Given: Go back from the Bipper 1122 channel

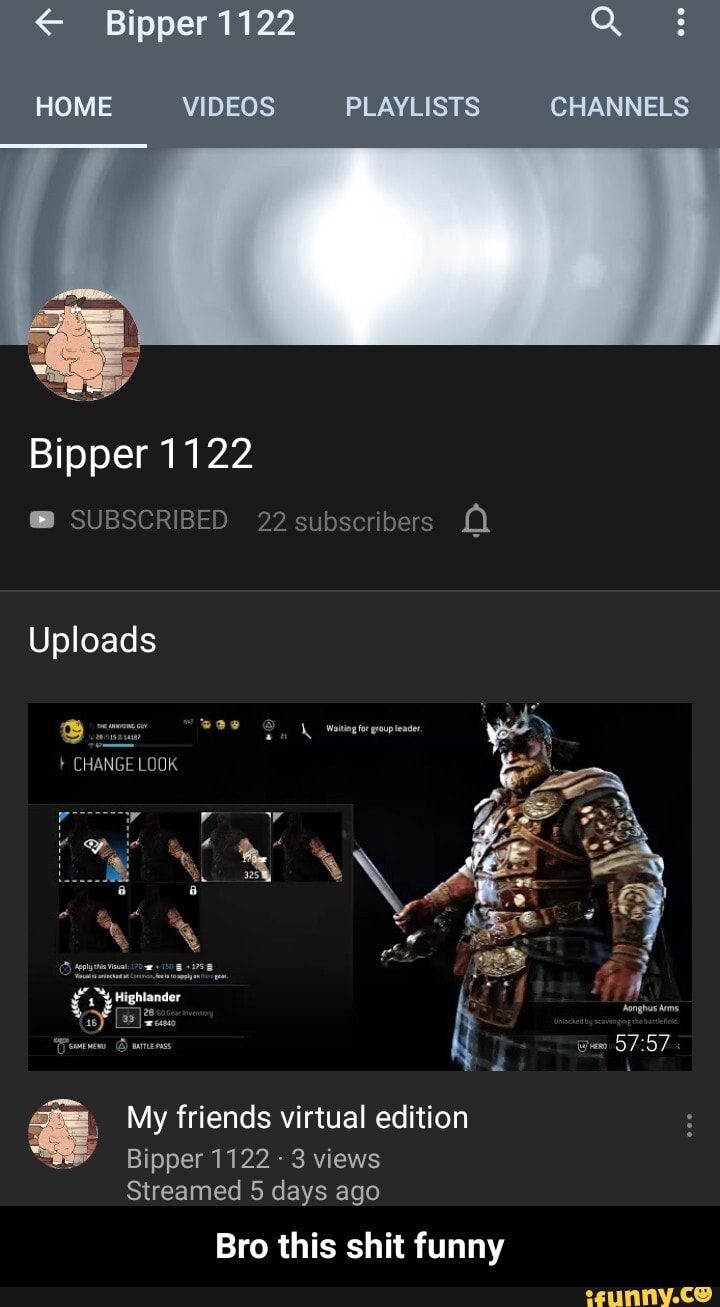Looking at the screenshot, I should click(x=49, y=23).
